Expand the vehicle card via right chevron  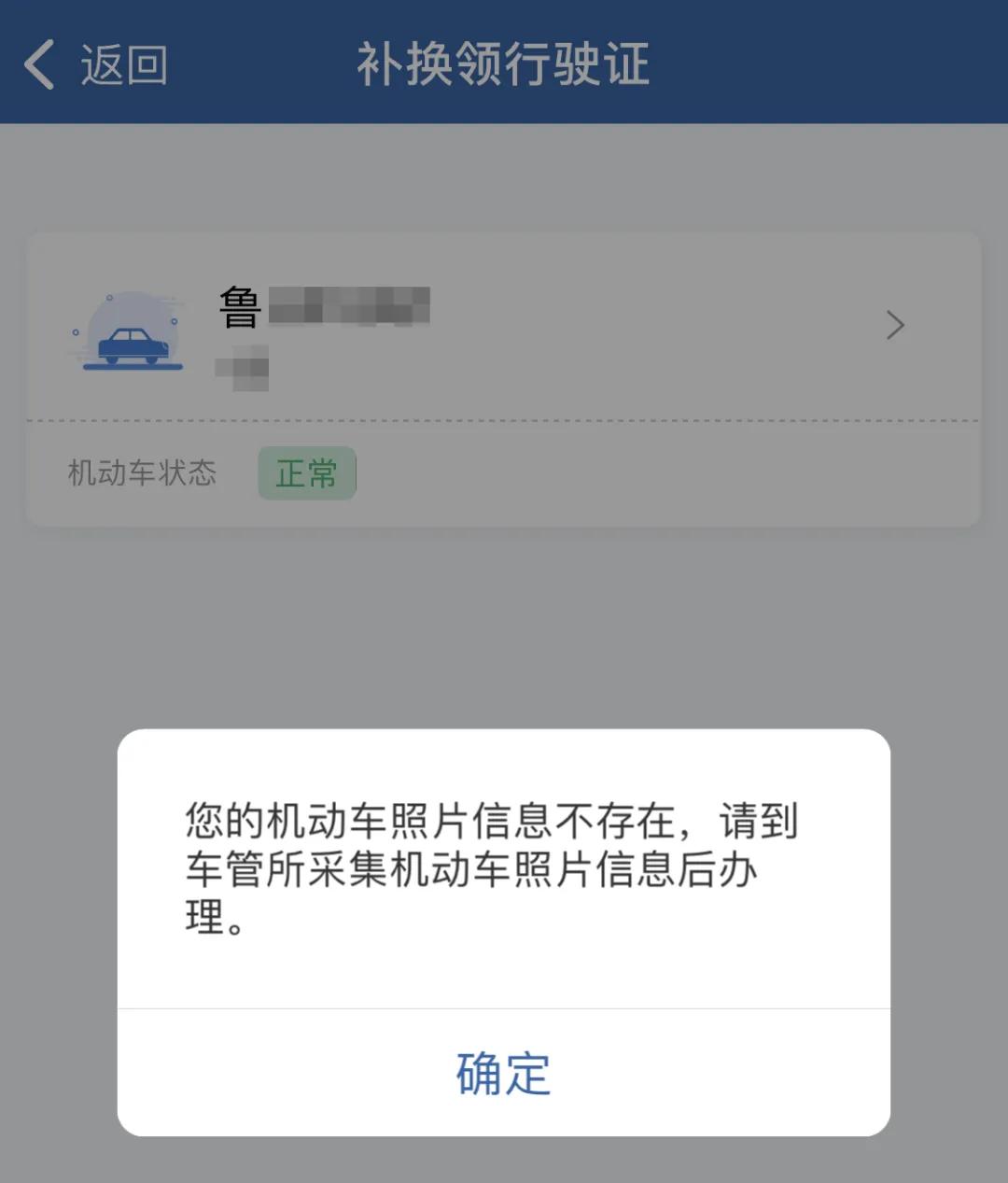(895, 326)
